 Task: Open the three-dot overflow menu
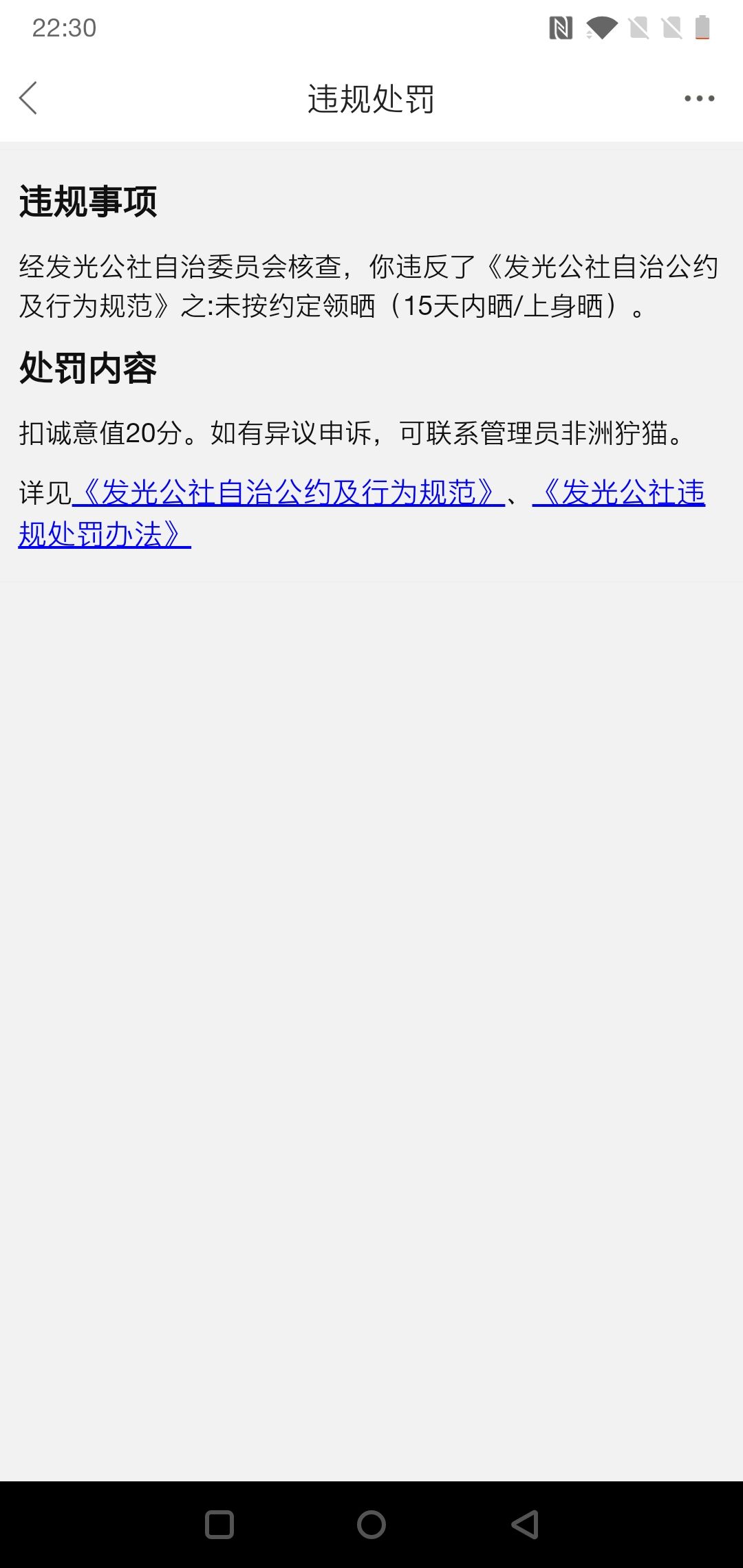[699, 98]
